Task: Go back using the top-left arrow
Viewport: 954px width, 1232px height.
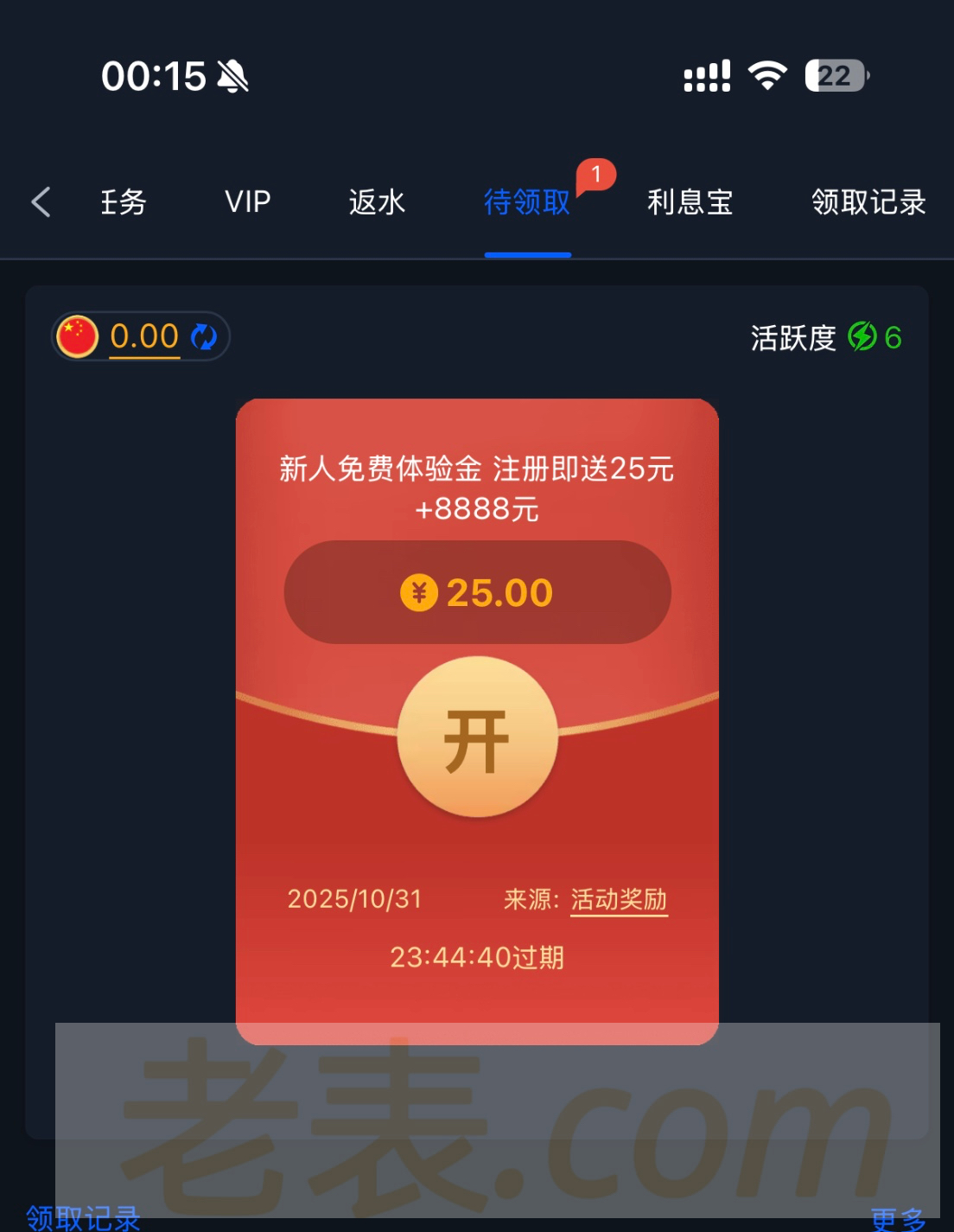Action: (41, 202)
